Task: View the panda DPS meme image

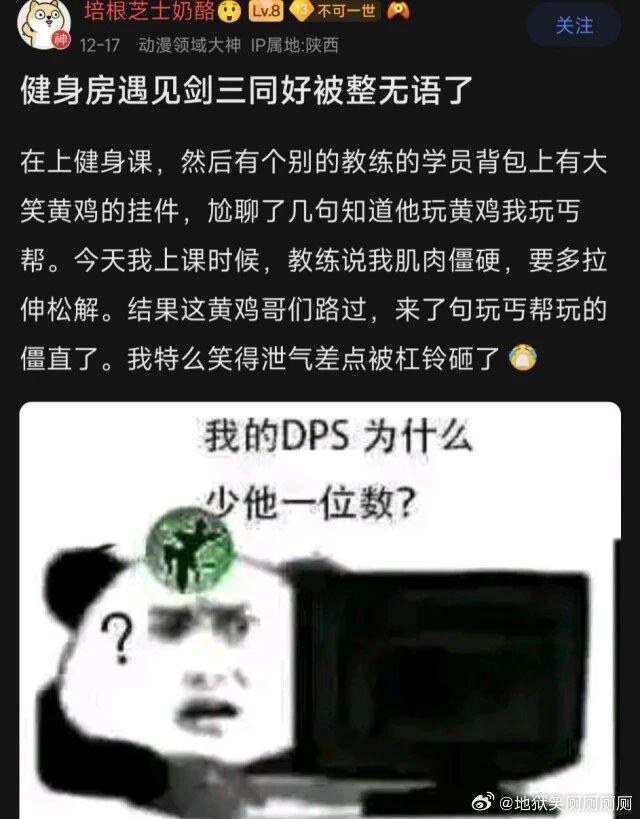Action: 320,610
